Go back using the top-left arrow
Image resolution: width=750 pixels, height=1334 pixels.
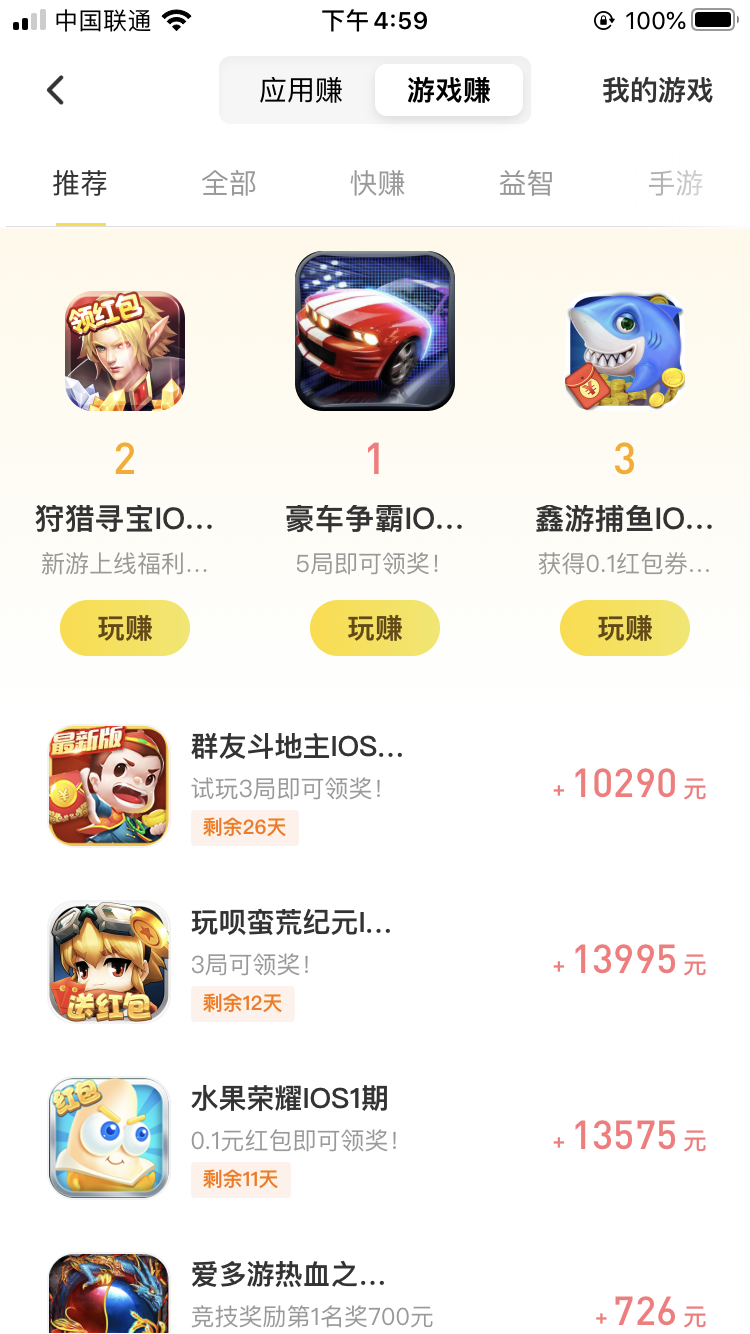pos(56,91)
